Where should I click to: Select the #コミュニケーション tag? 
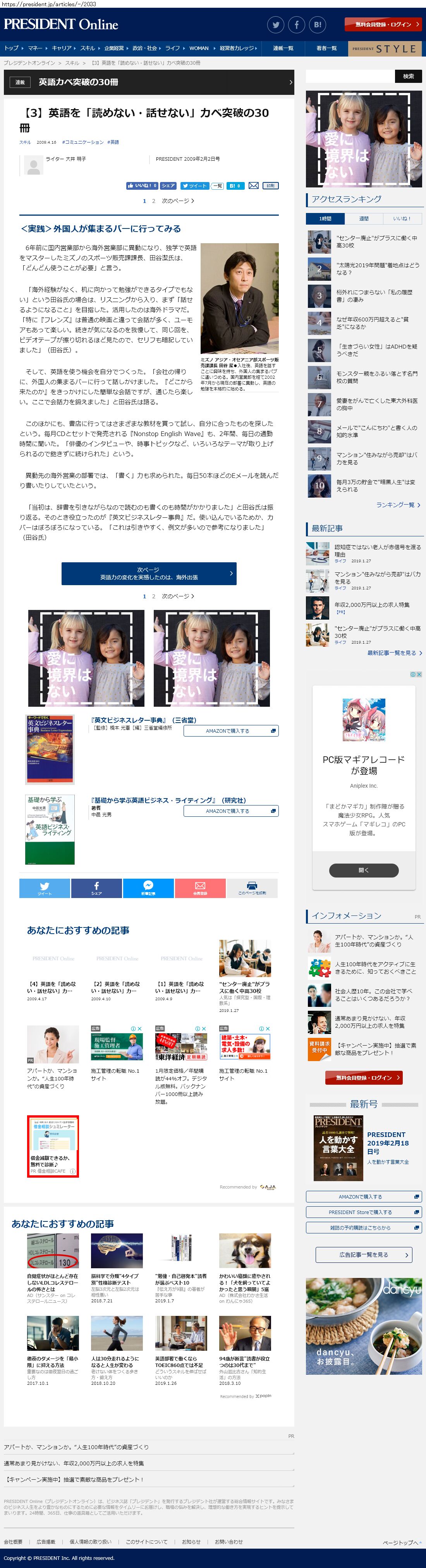point(84,142)
